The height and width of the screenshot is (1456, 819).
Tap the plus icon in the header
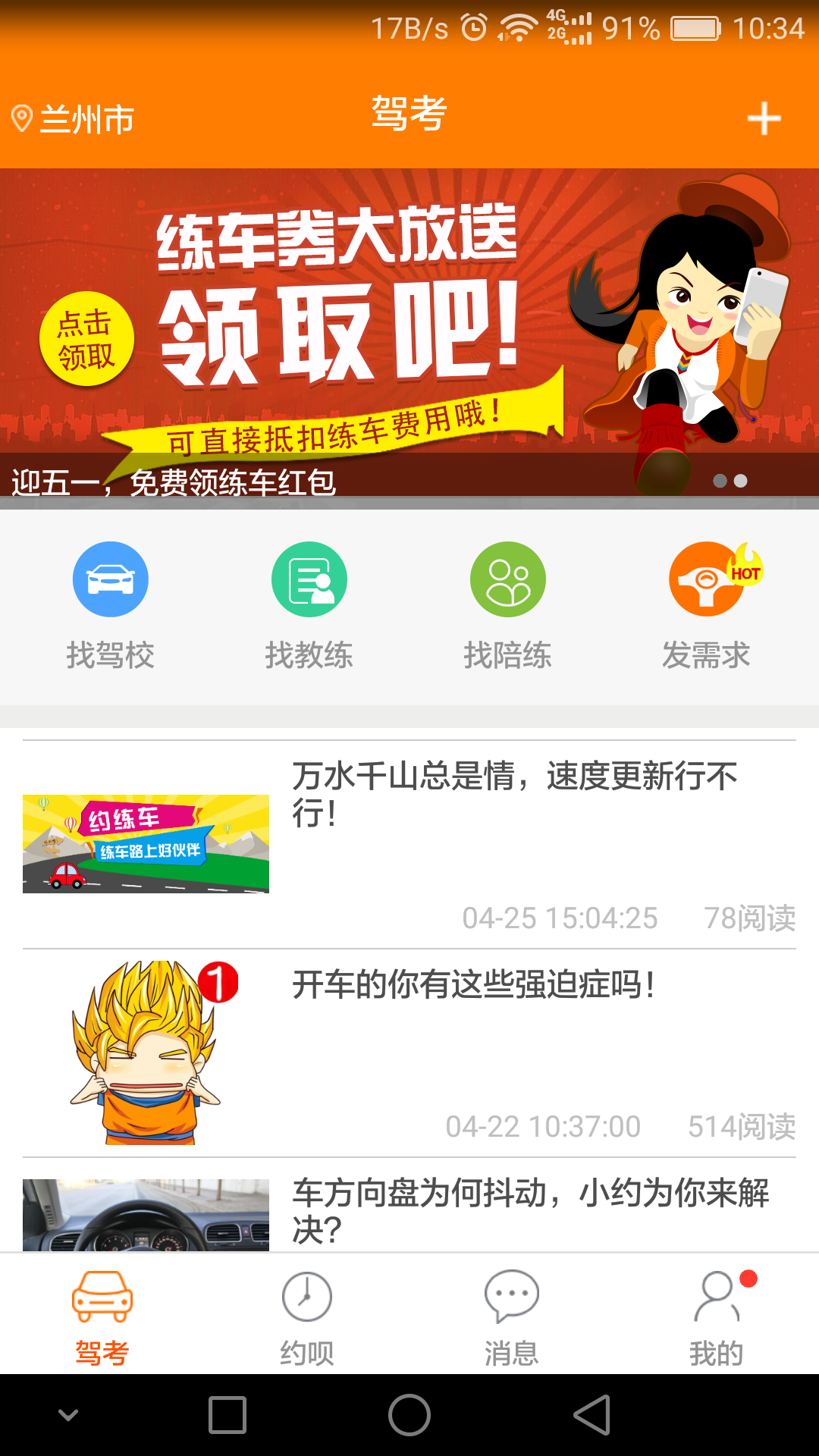[764, 119]
